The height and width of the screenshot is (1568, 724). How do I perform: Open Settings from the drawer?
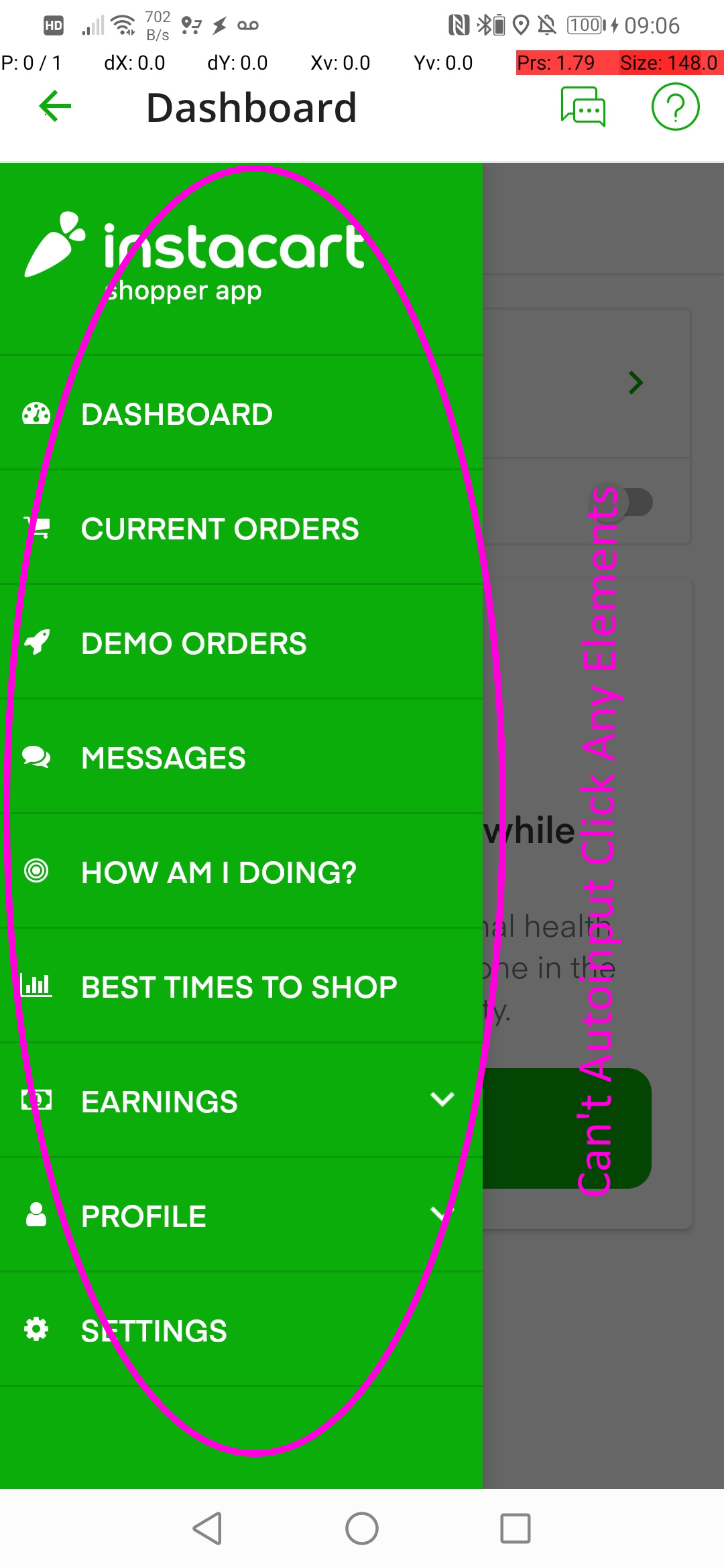point(154,1331)
